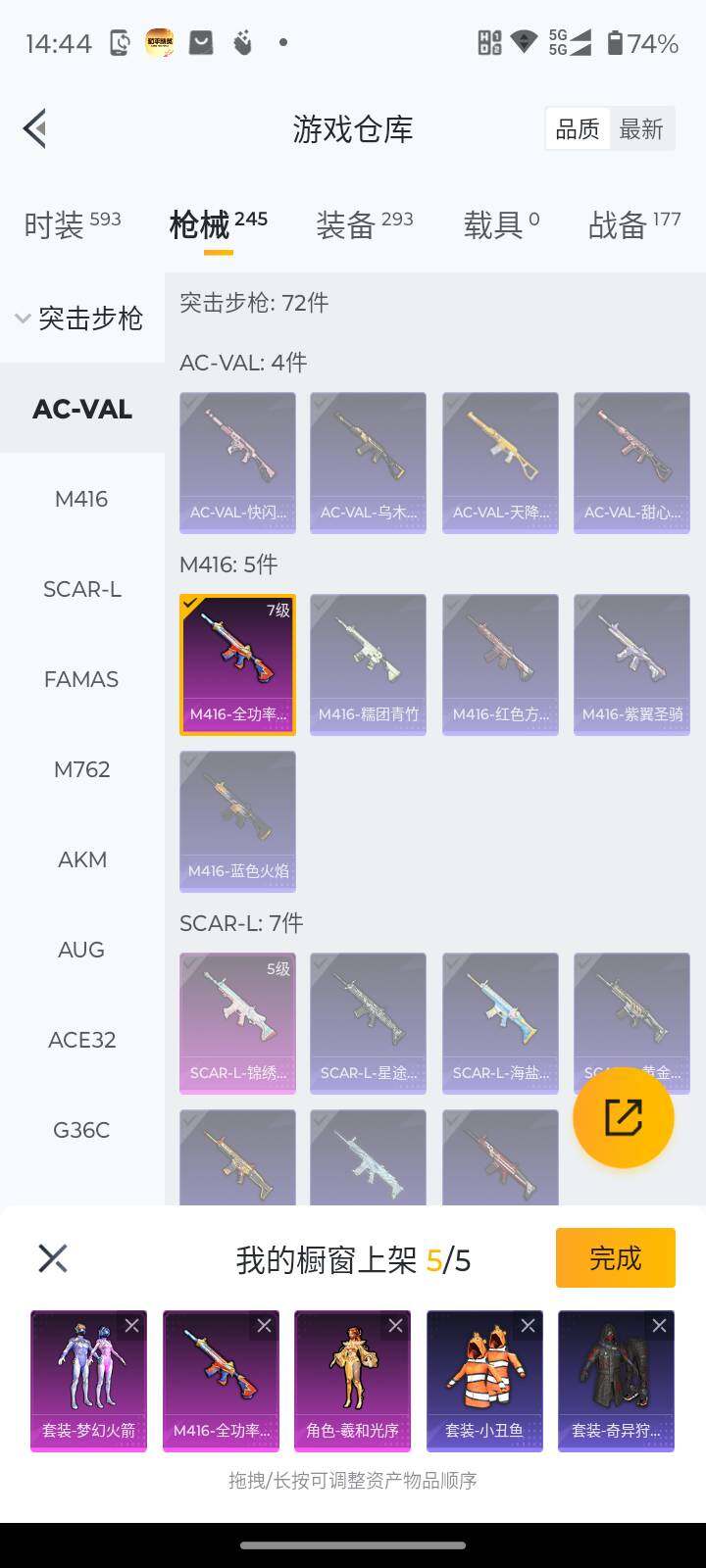Select the M416-蓝色火焰 skin tile

click(x=237, y=820)
